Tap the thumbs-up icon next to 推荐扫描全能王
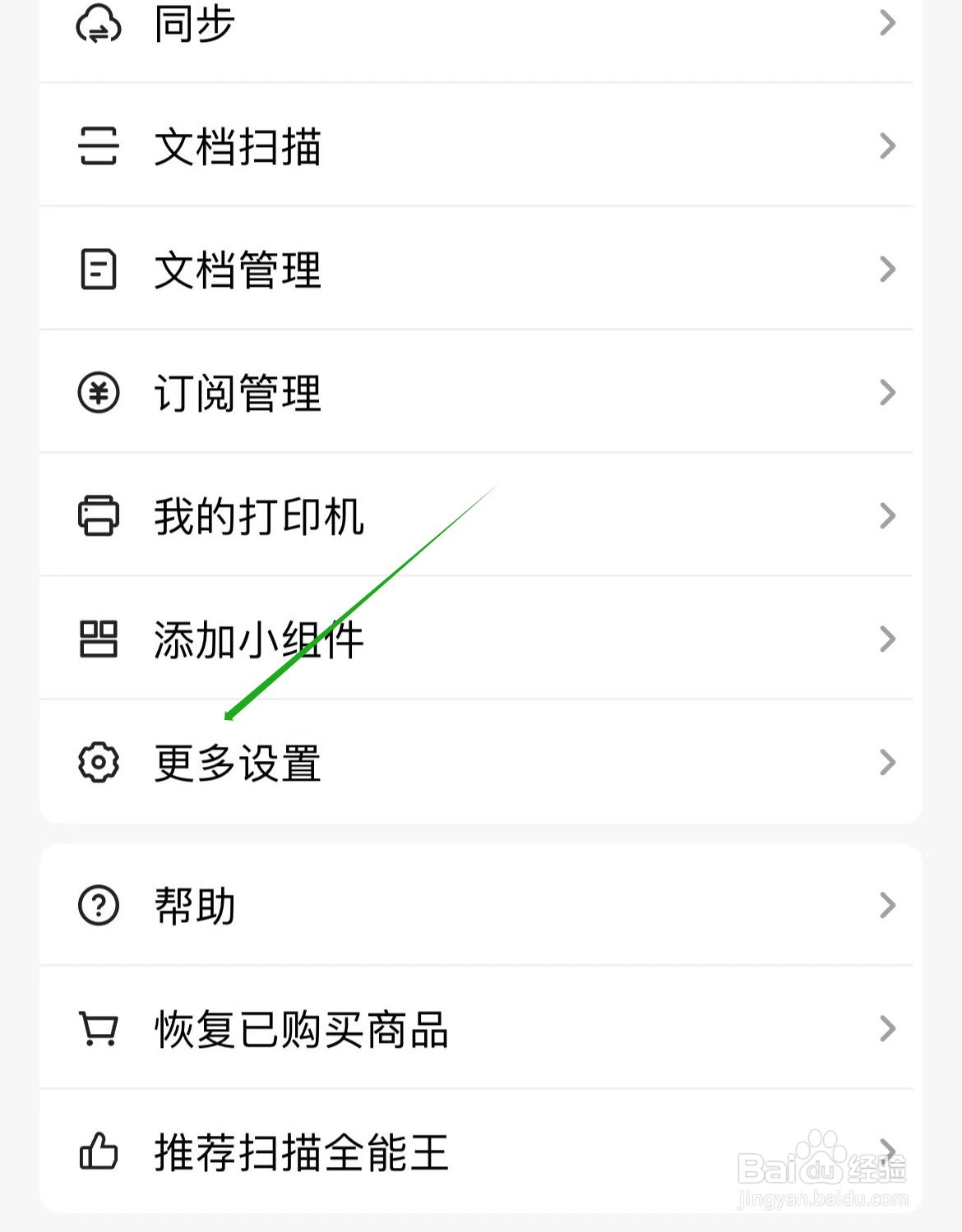Viewport: 962px width, 1232px height. [x=99, y=1152]
